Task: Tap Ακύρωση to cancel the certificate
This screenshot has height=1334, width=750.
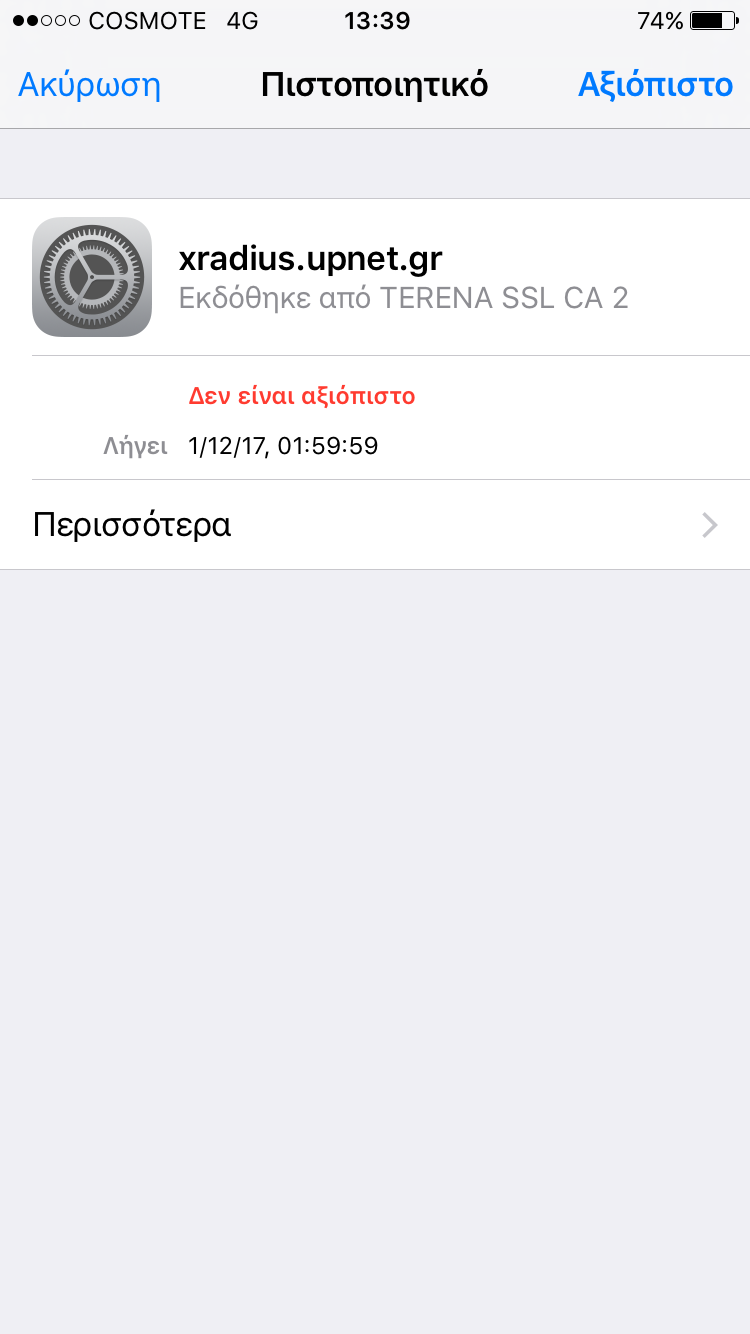Action: click(89, 85)
